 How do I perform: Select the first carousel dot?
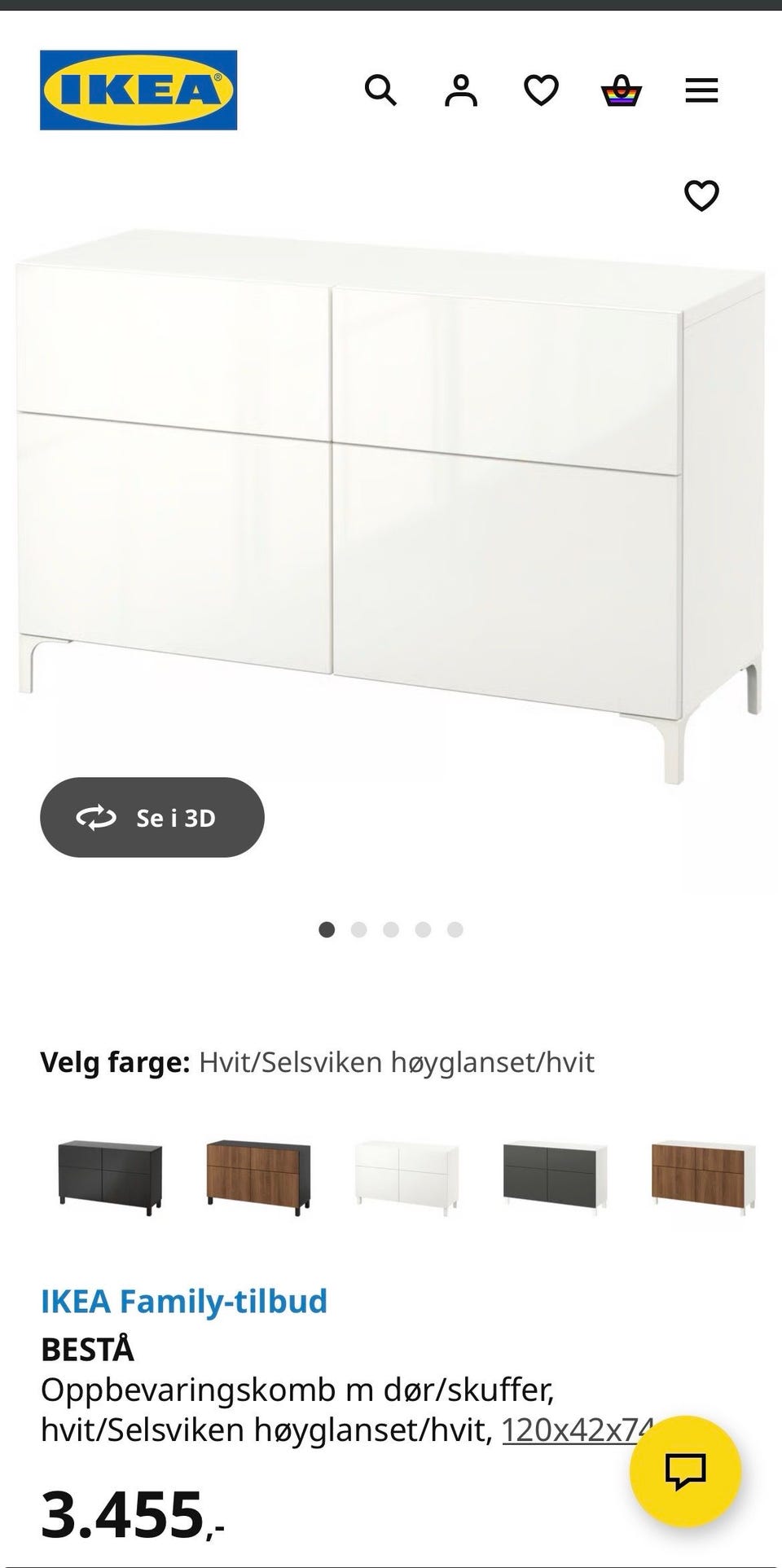327,929
